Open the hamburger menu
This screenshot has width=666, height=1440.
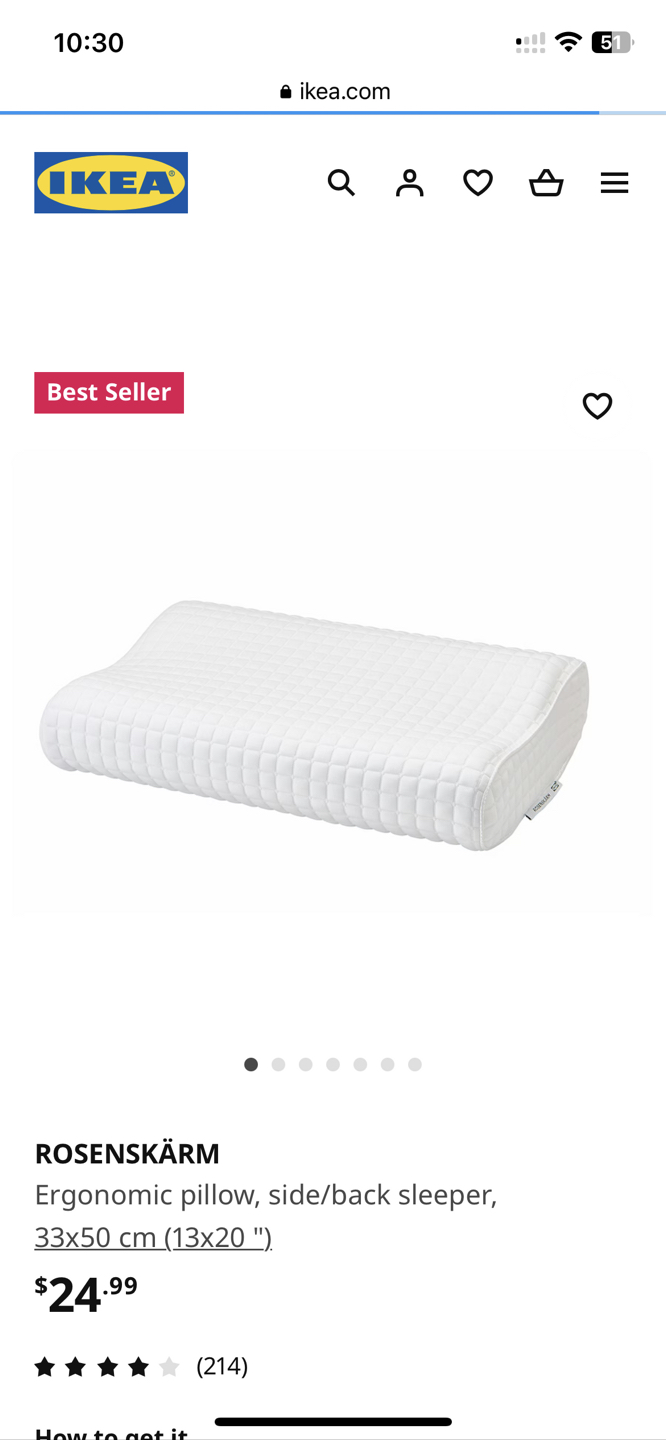pos(614,183)
